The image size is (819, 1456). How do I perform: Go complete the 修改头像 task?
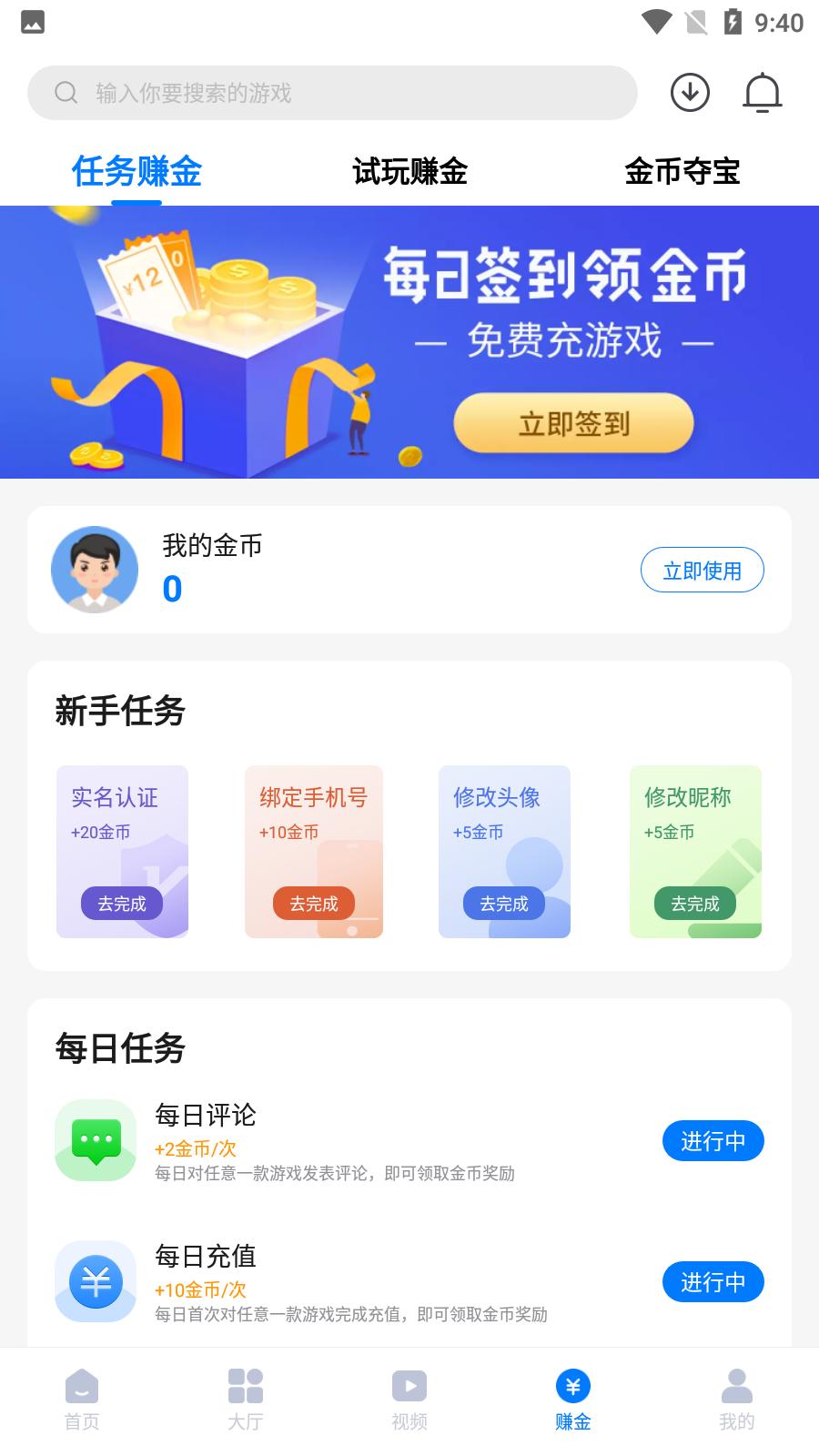pyautogui.click(x=504, y=904)
